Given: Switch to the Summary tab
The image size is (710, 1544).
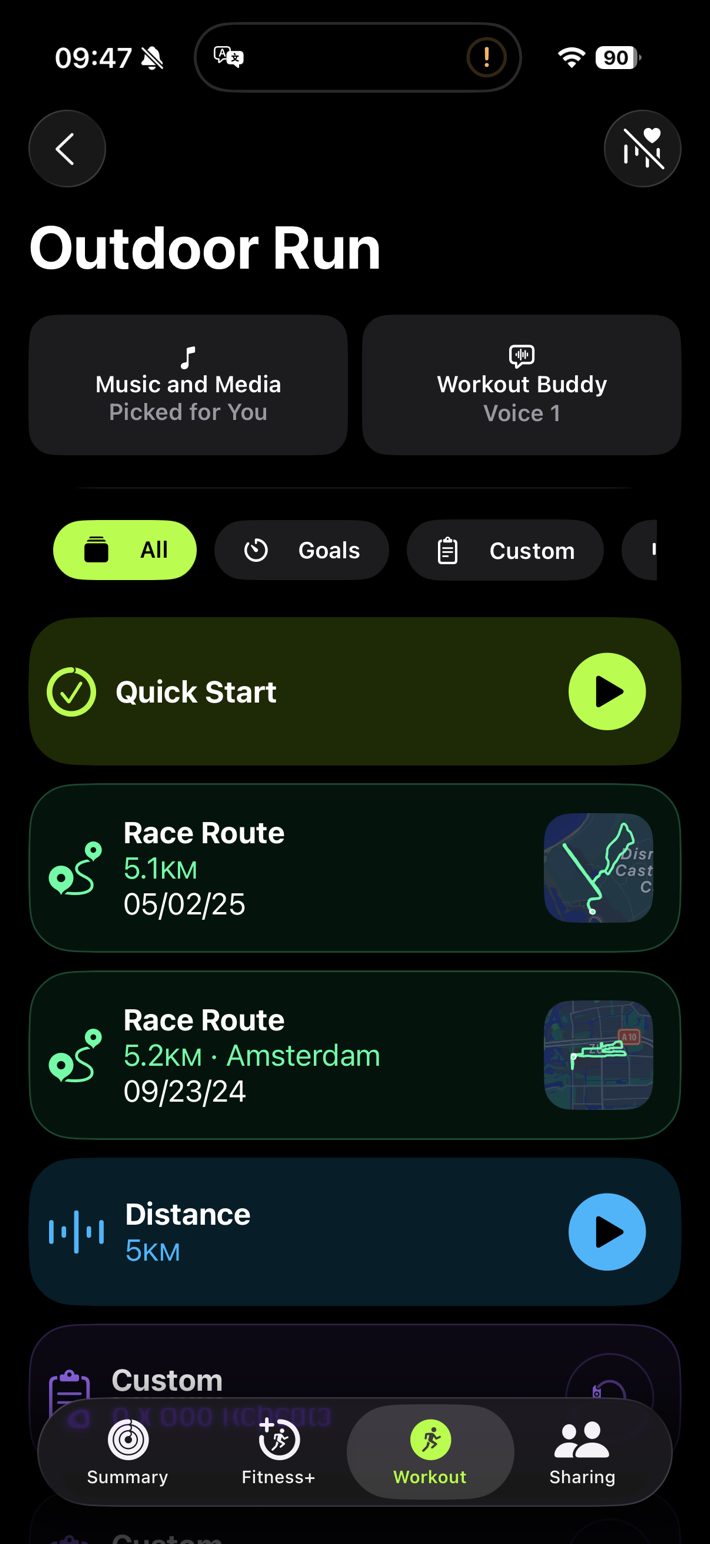Looking at the screenshot, I should pyautogui.click(x=127, y=1452).
